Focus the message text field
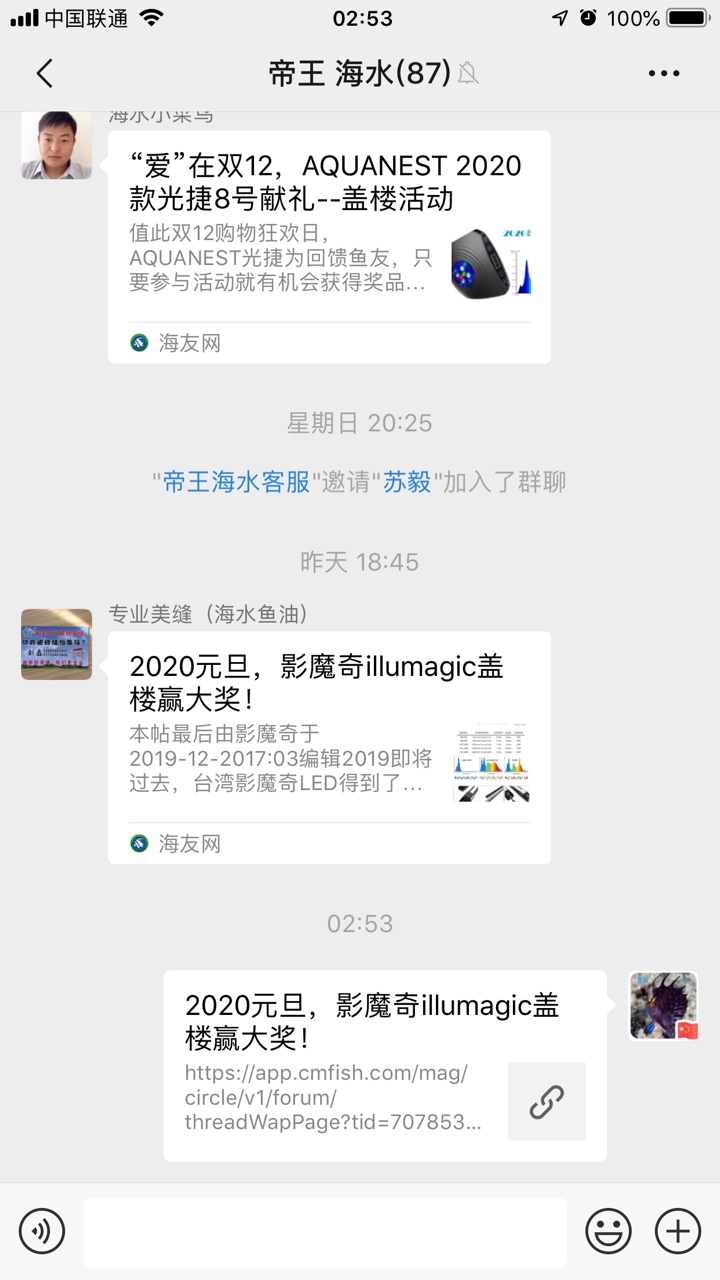The image size is (720, 1280). coord(324,1229)
